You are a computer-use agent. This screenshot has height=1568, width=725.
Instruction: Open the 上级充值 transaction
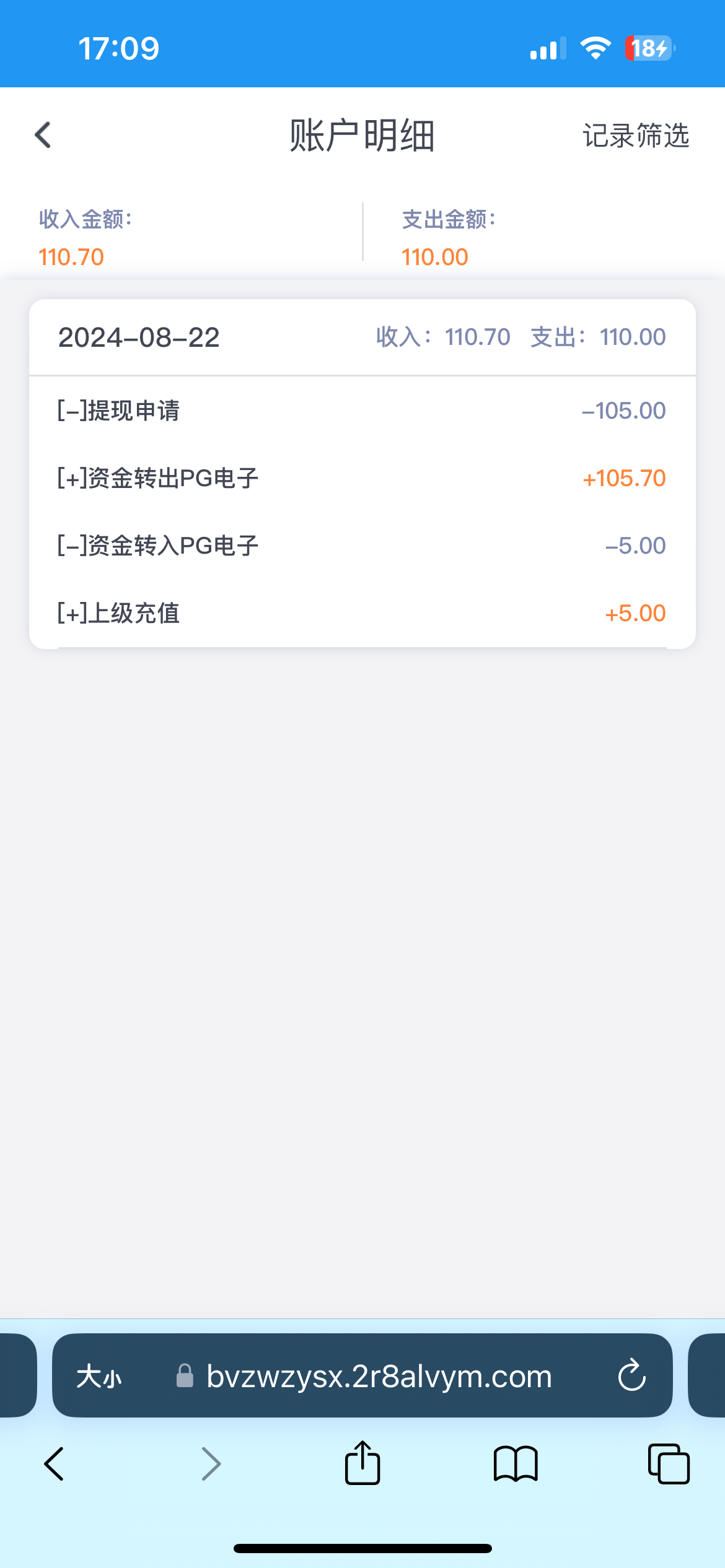click(362, 613)
